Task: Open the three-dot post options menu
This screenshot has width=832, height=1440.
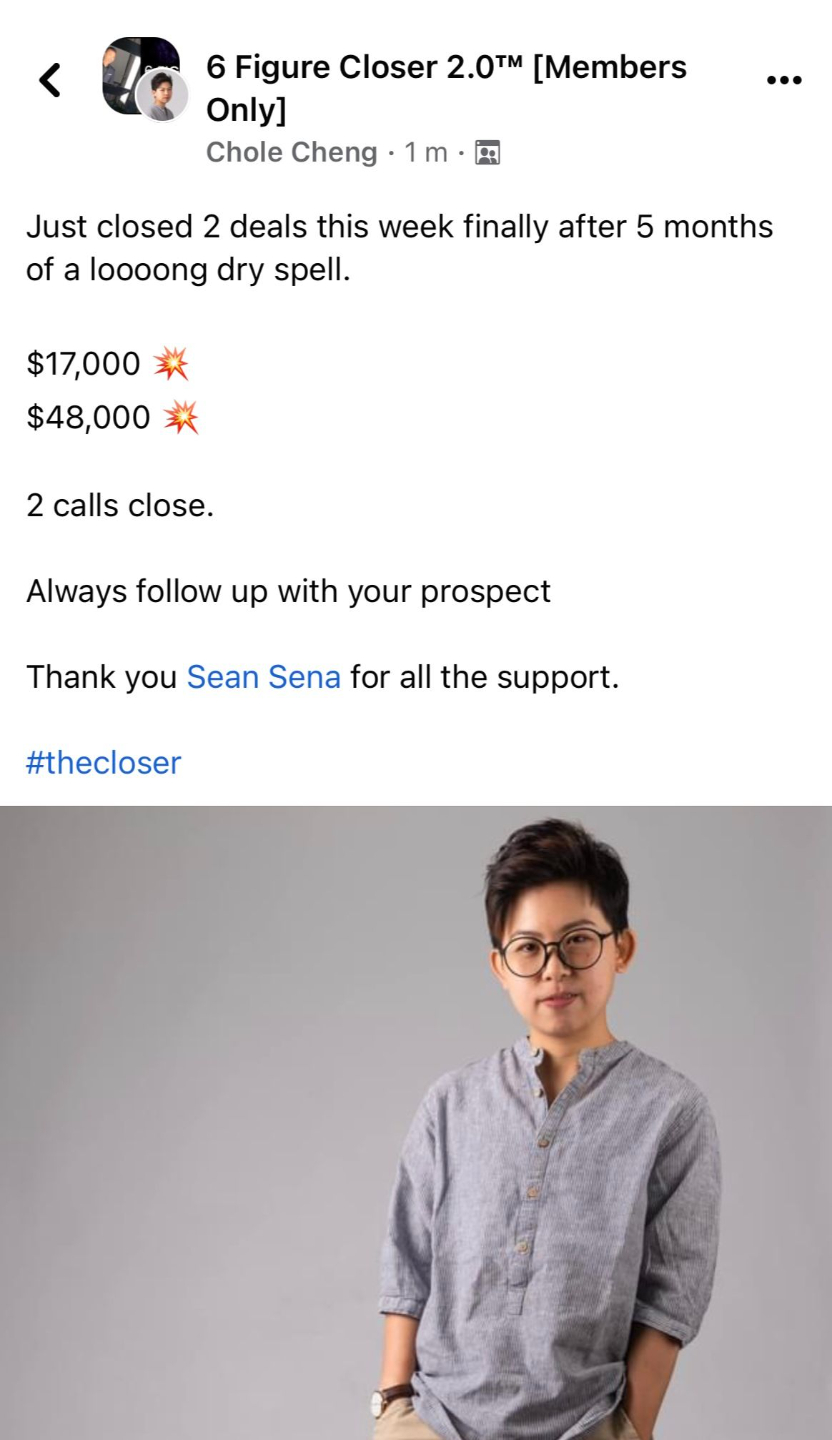Action: [x=784, y=80]
